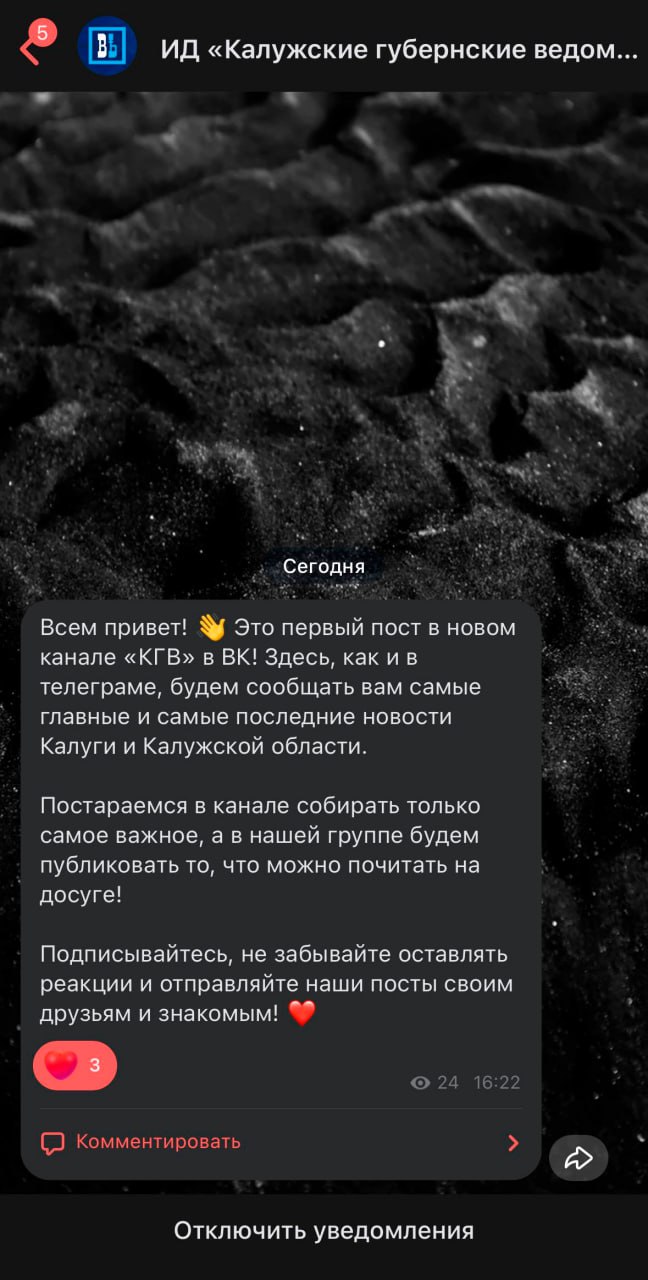Add a heart reaction to the post
648x1280 pixels.
tap(75, 1065)
